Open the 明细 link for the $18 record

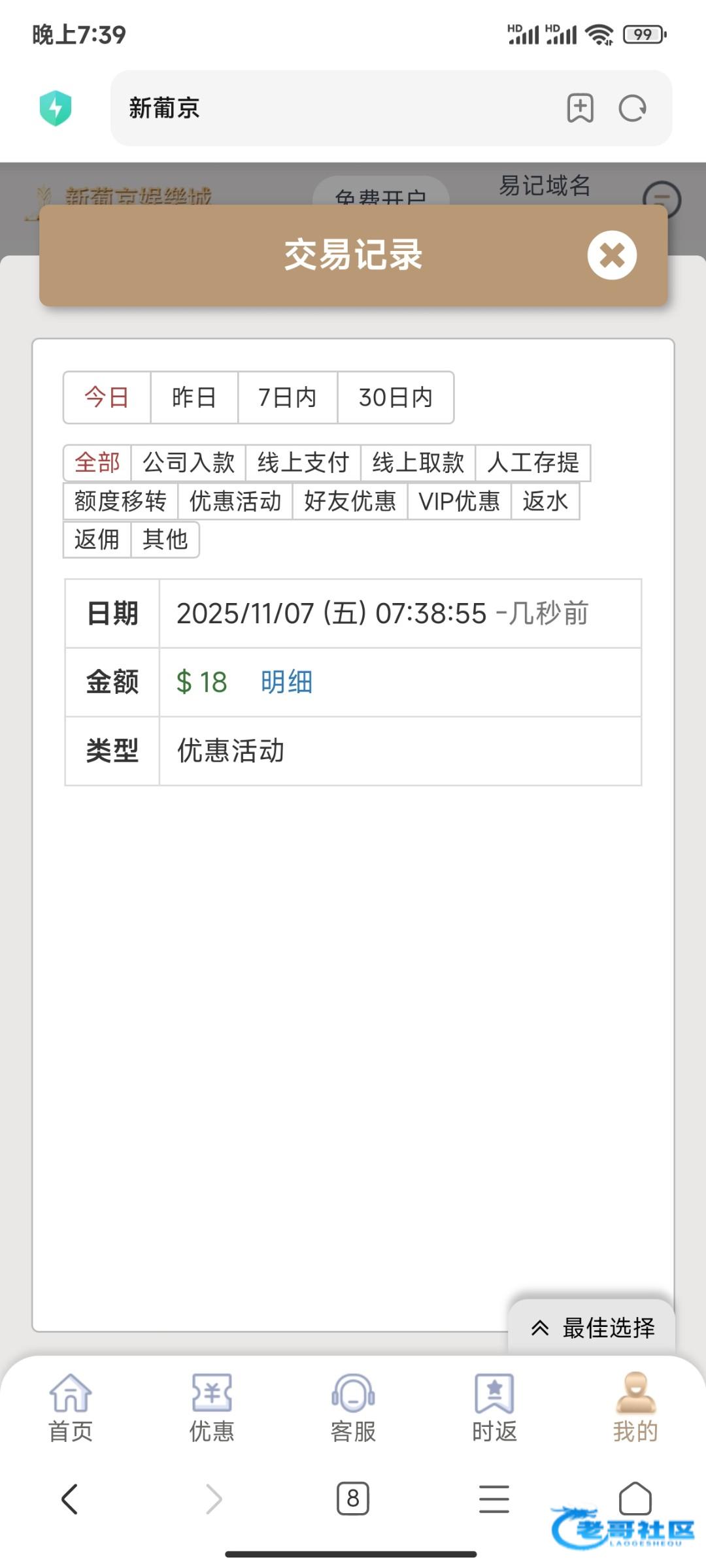286,682
